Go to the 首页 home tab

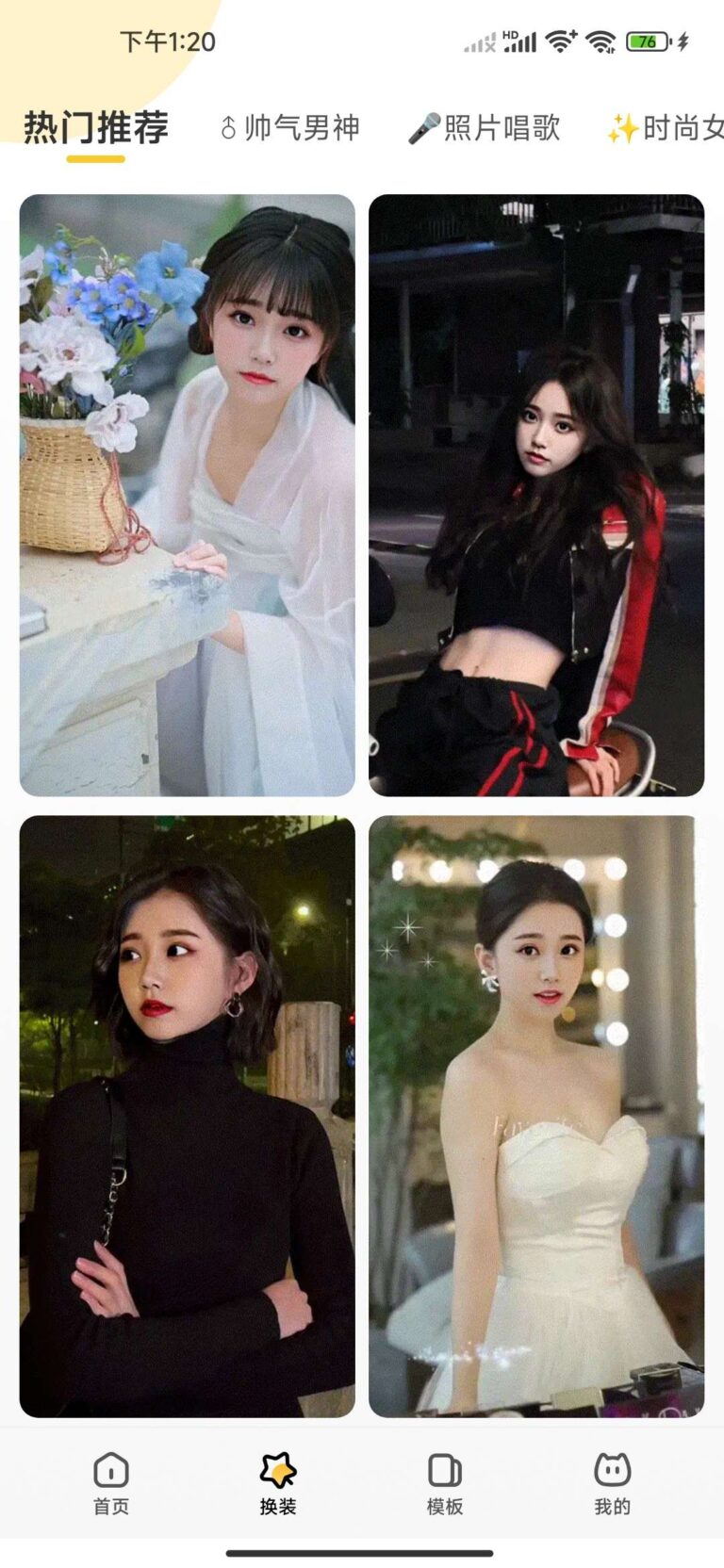pos(111,1483)
